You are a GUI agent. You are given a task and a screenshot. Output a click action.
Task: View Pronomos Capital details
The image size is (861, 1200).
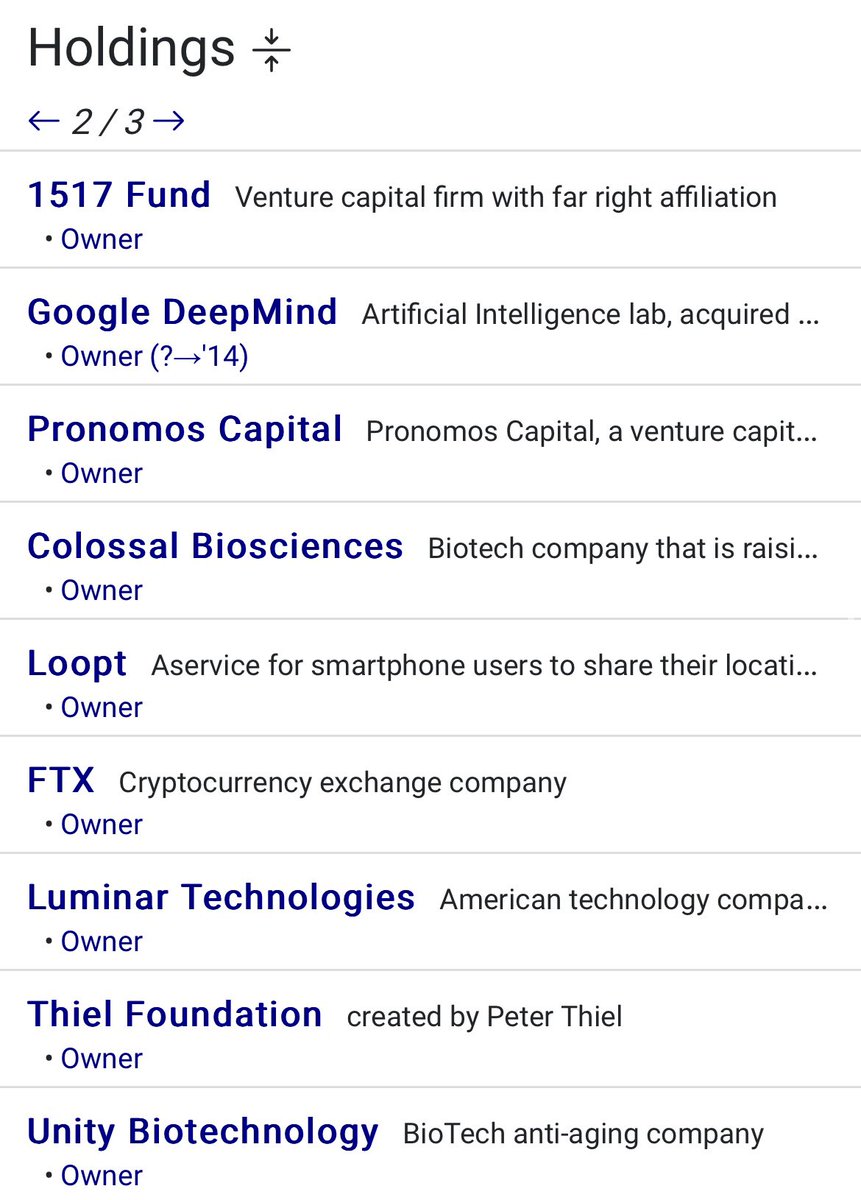(185, 429)
